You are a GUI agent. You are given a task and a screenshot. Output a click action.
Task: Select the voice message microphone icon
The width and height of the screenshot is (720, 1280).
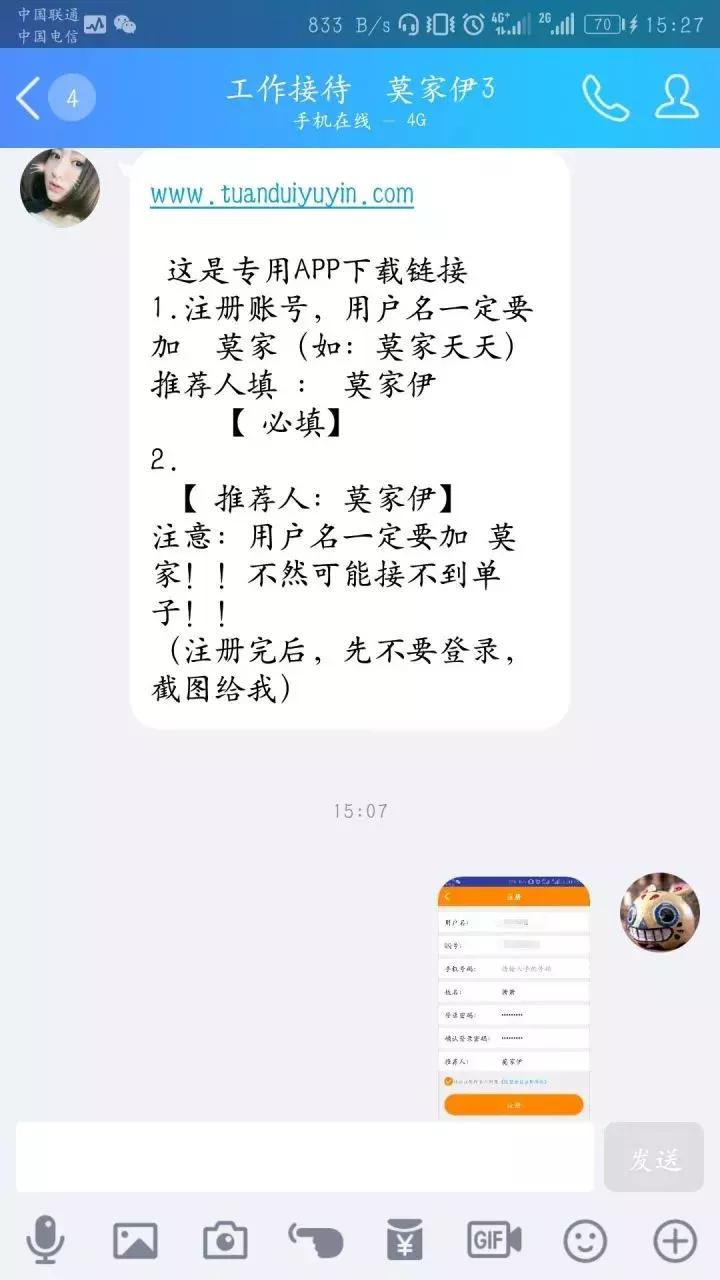45,1240
